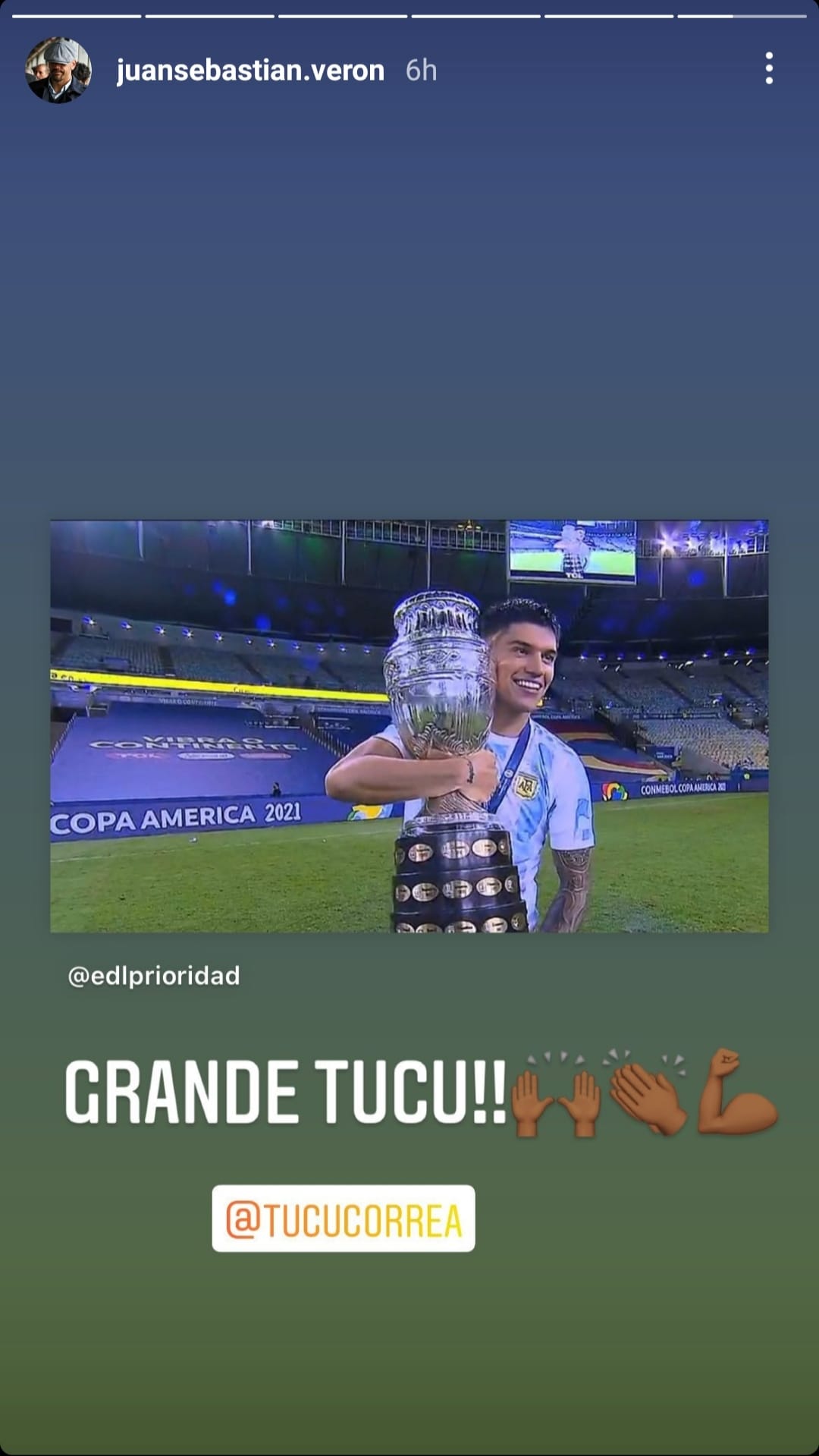Tap the juansebastian.veron username
The image size is (819, 1456).
pos(250,71)
